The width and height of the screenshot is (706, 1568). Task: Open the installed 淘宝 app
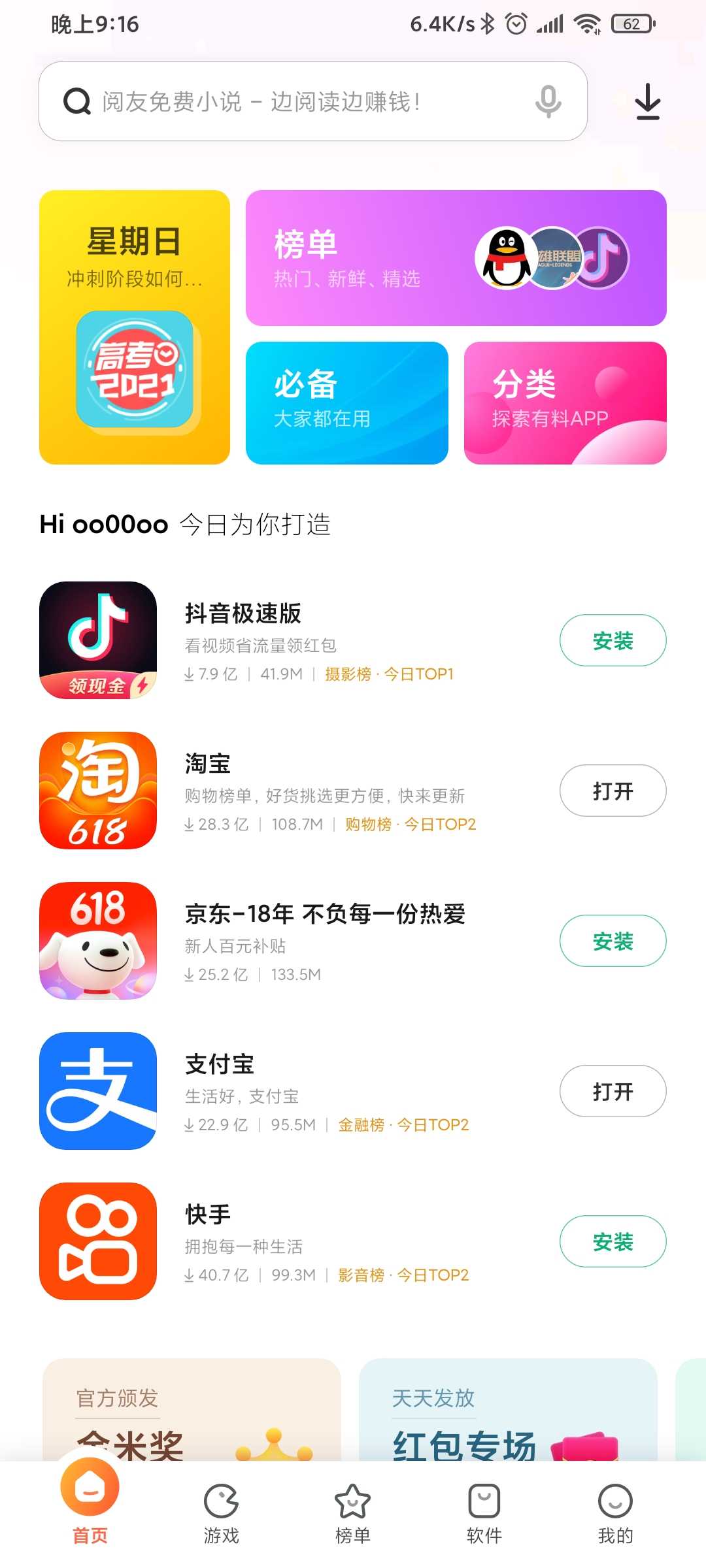(613, 791)
